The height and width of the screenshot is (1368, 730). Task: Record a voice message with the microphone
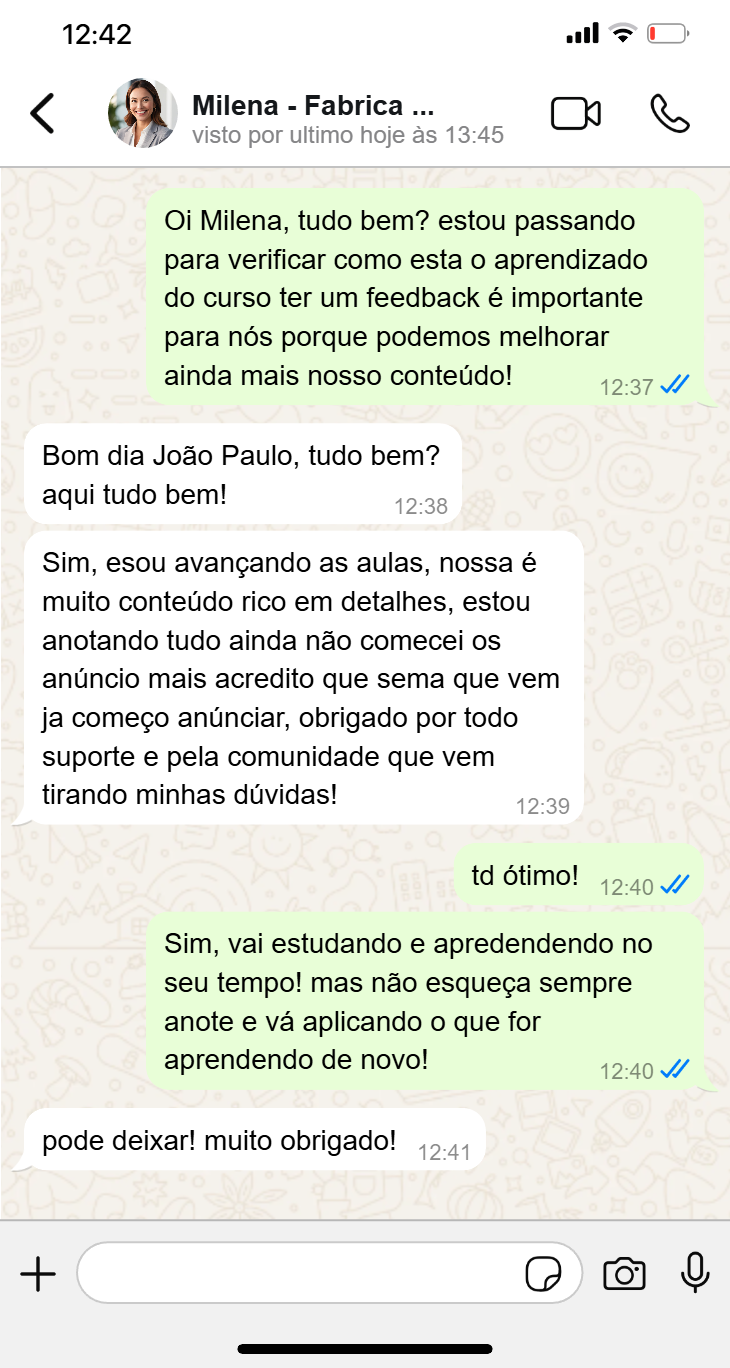[x=695, y=1273]
